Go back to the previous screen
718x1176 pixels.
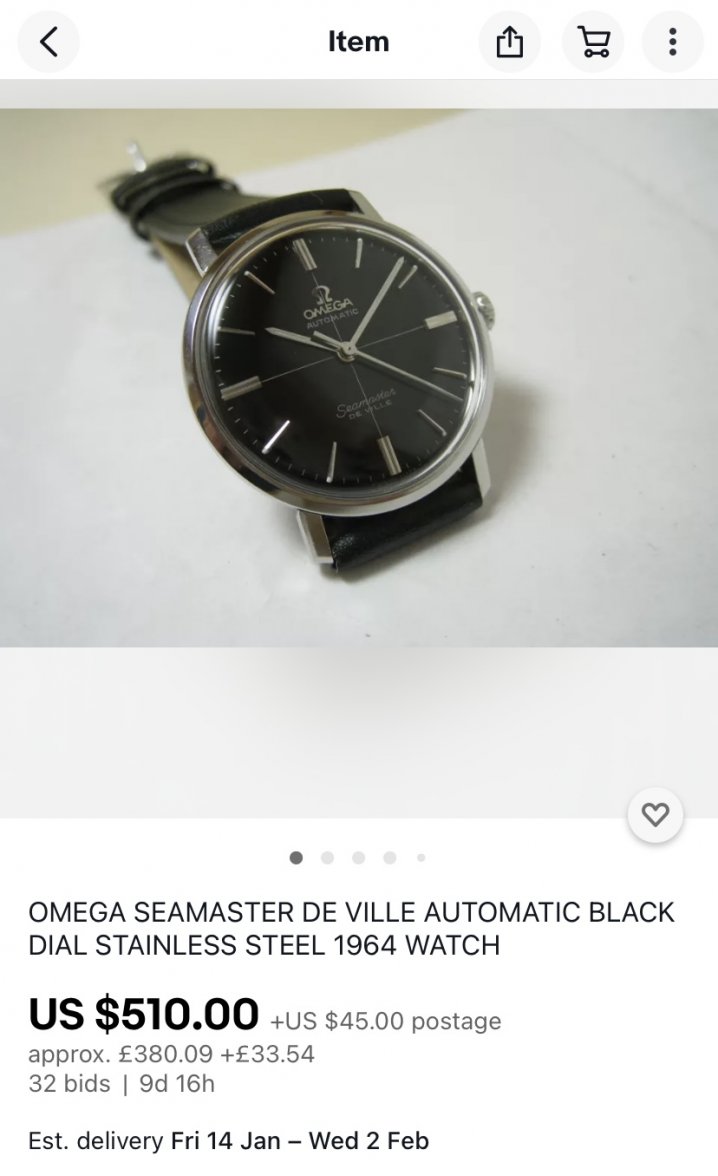click(48, 41)
